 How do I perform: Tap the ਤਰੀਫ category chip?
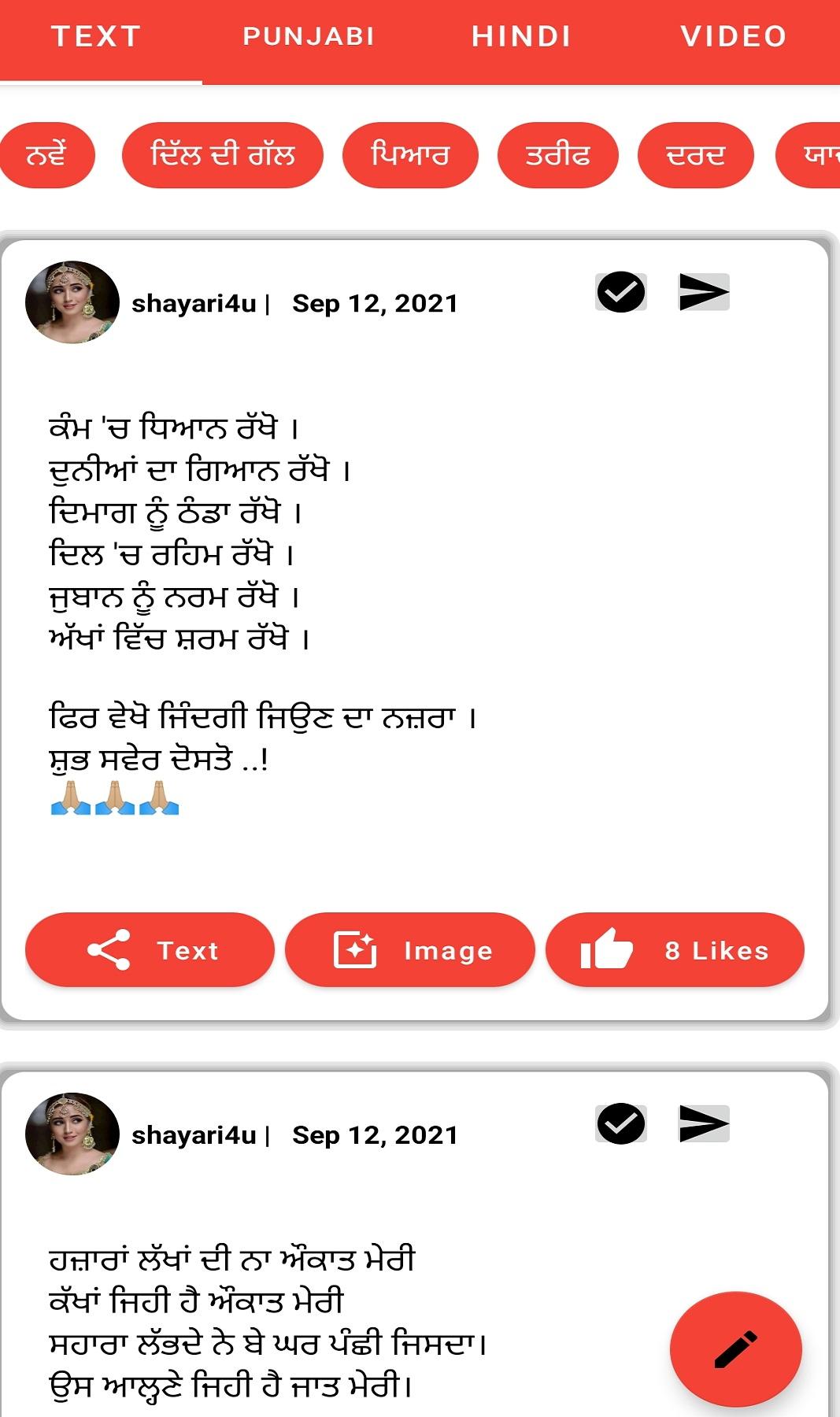click(x=557, y=155)
